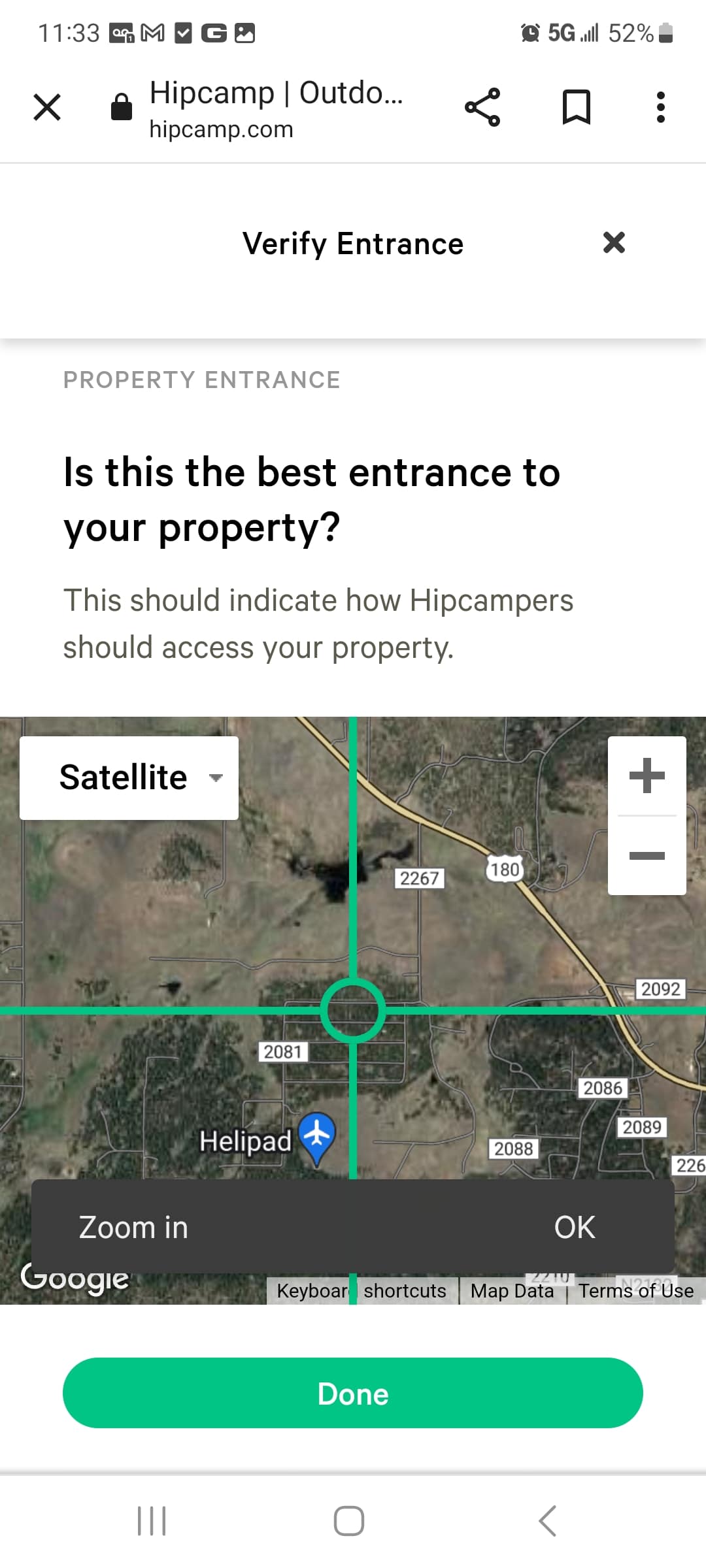The width and height of the screenshot is (706, 1568).
Task: Dismiss the Verify Entrance dialog
Action: [x=614, y=242]
